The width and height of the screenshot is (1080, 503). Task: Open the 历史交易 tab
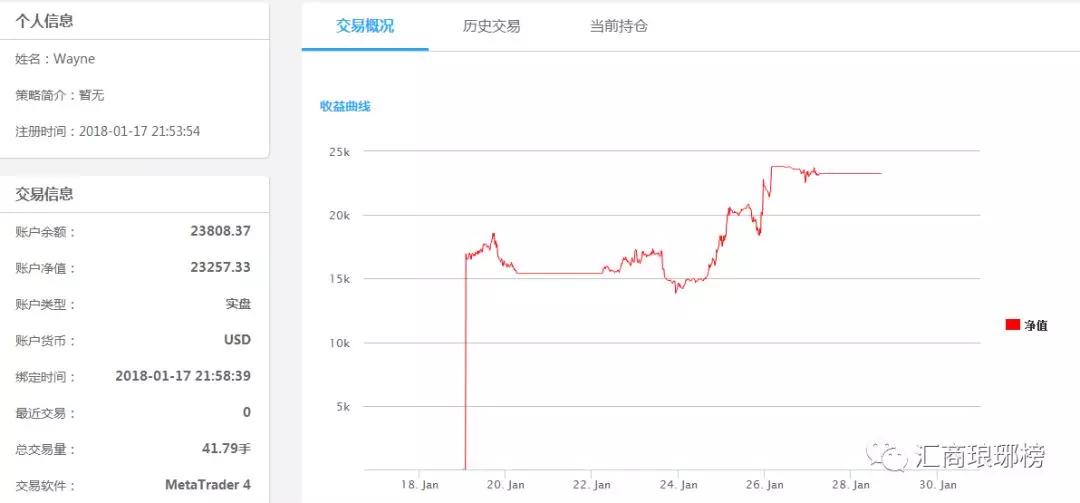[x=491, y=27]
